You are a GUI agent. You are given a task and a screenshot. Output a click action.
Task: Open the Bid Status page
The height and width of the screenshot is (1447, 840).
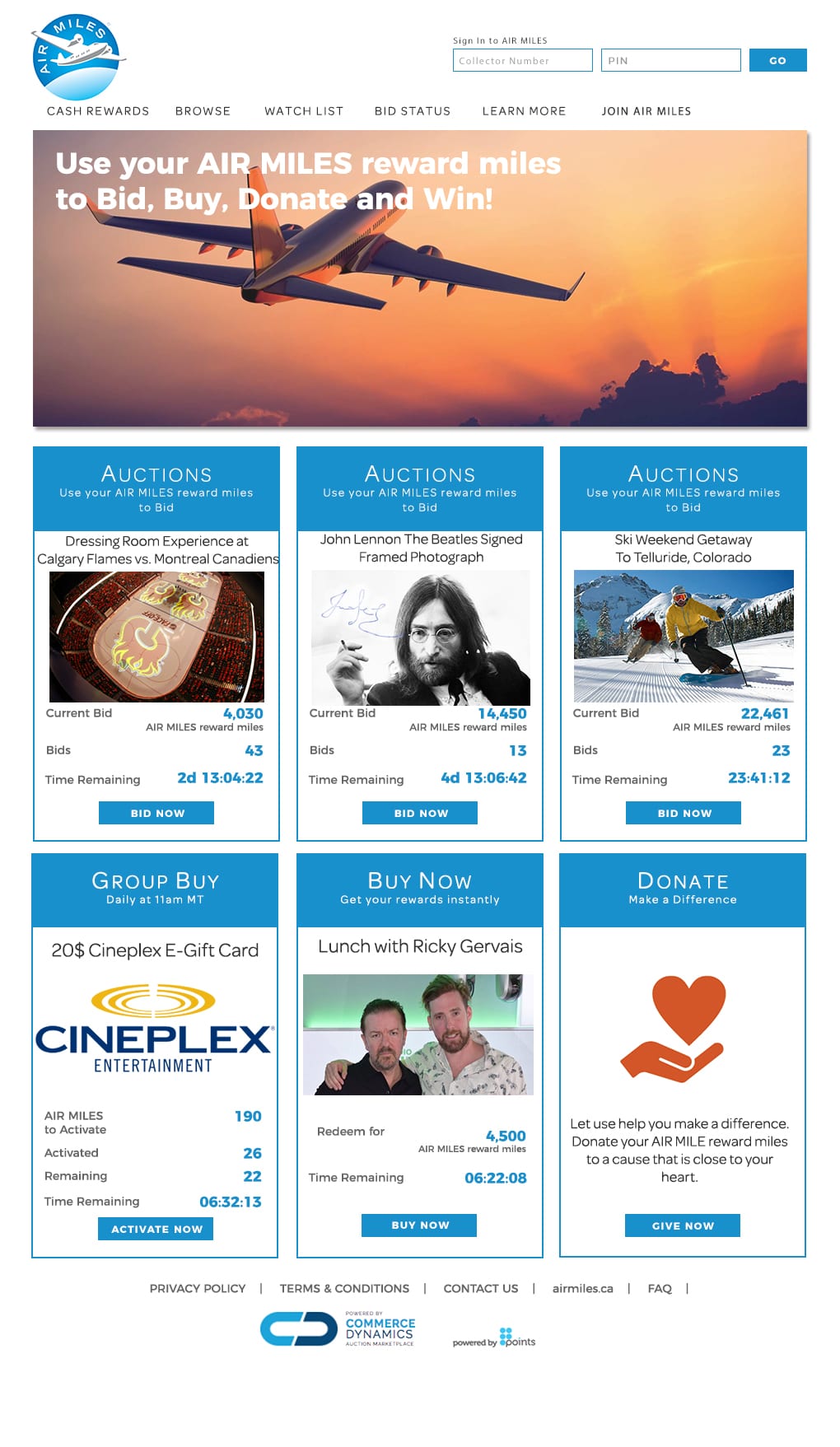click(x=413, y=111)
